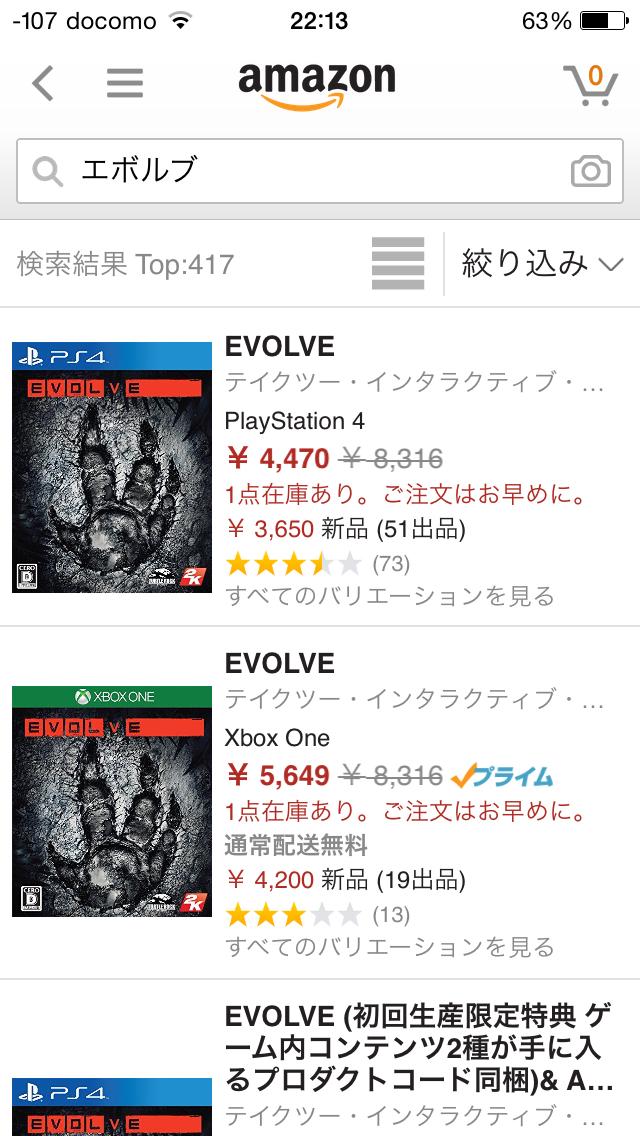Tap the search field containing エボルブ
The height and width of the screenshot is (1136, 640).
(x=300, y=171)
